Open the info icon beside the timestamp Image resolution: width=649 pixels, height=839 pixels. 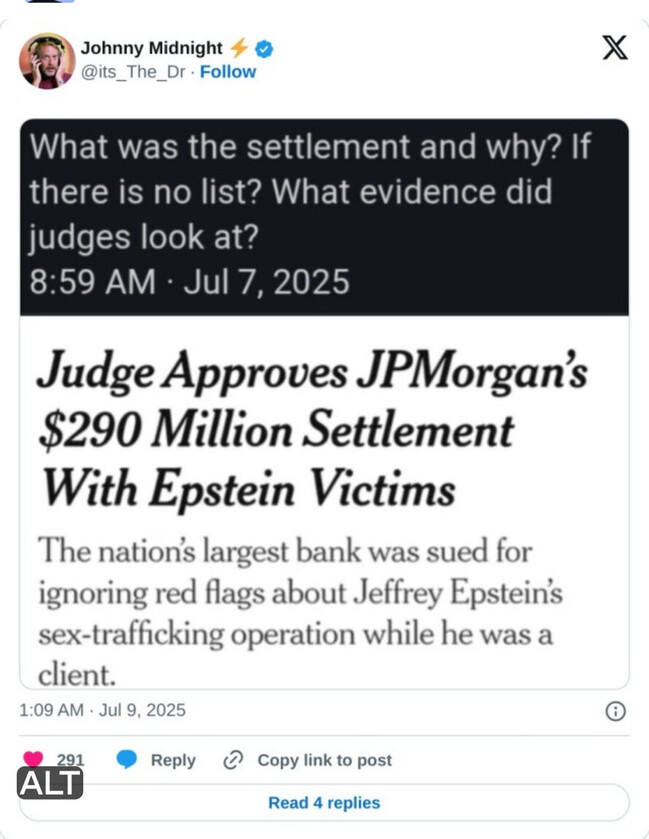tap(616, 711)
